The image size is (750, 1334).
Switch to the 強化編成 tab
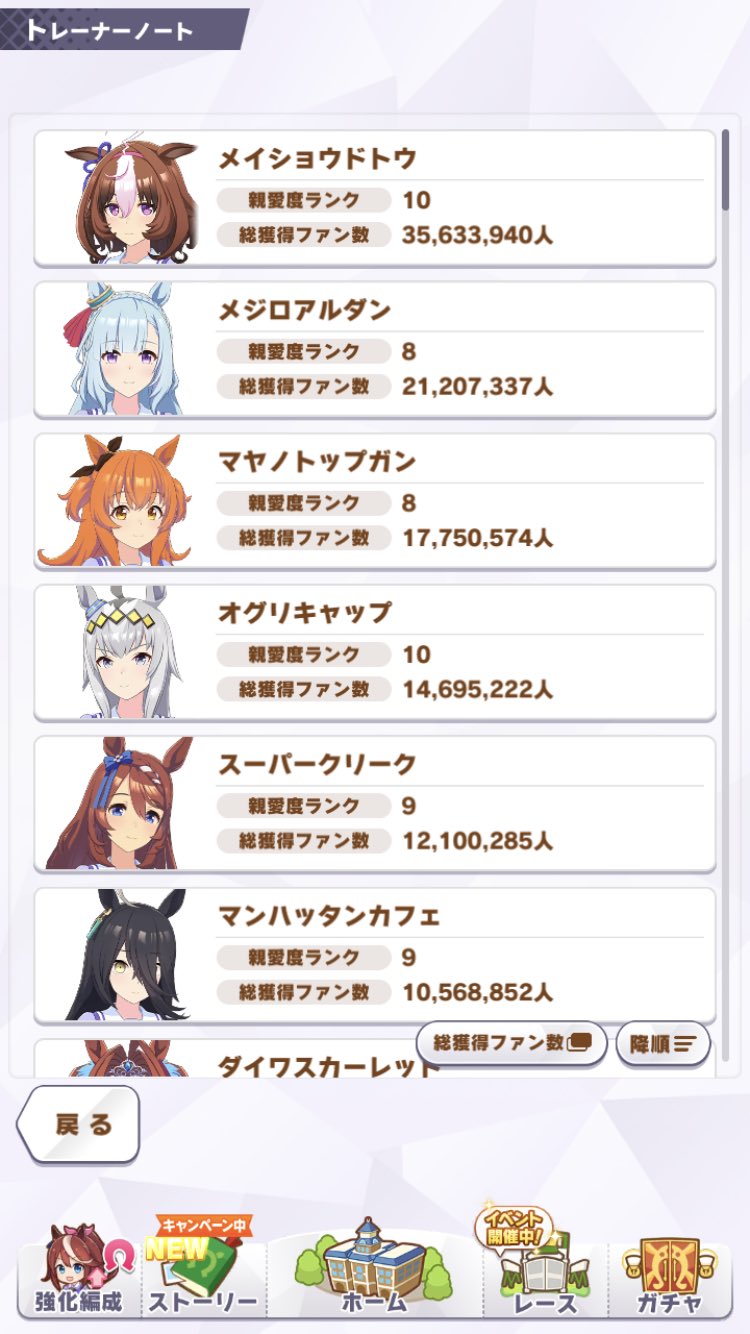click(x=79, y=1277)
